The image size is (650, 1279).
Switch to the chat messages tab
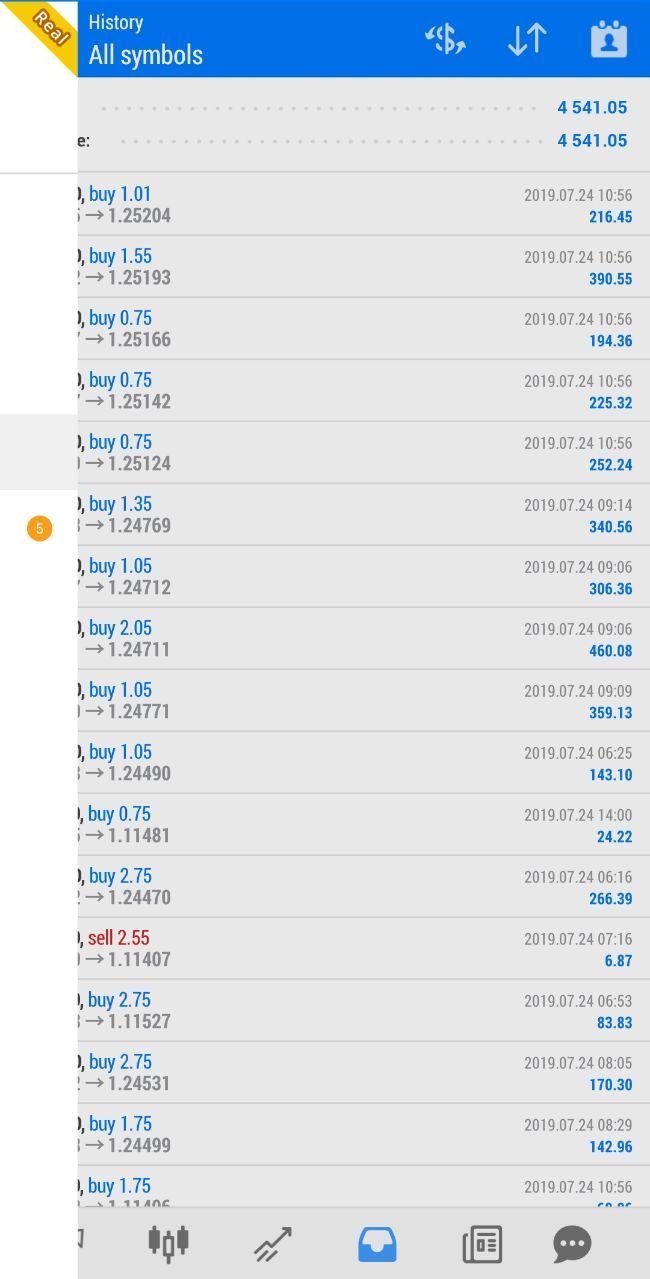[x=572, y=1244]
